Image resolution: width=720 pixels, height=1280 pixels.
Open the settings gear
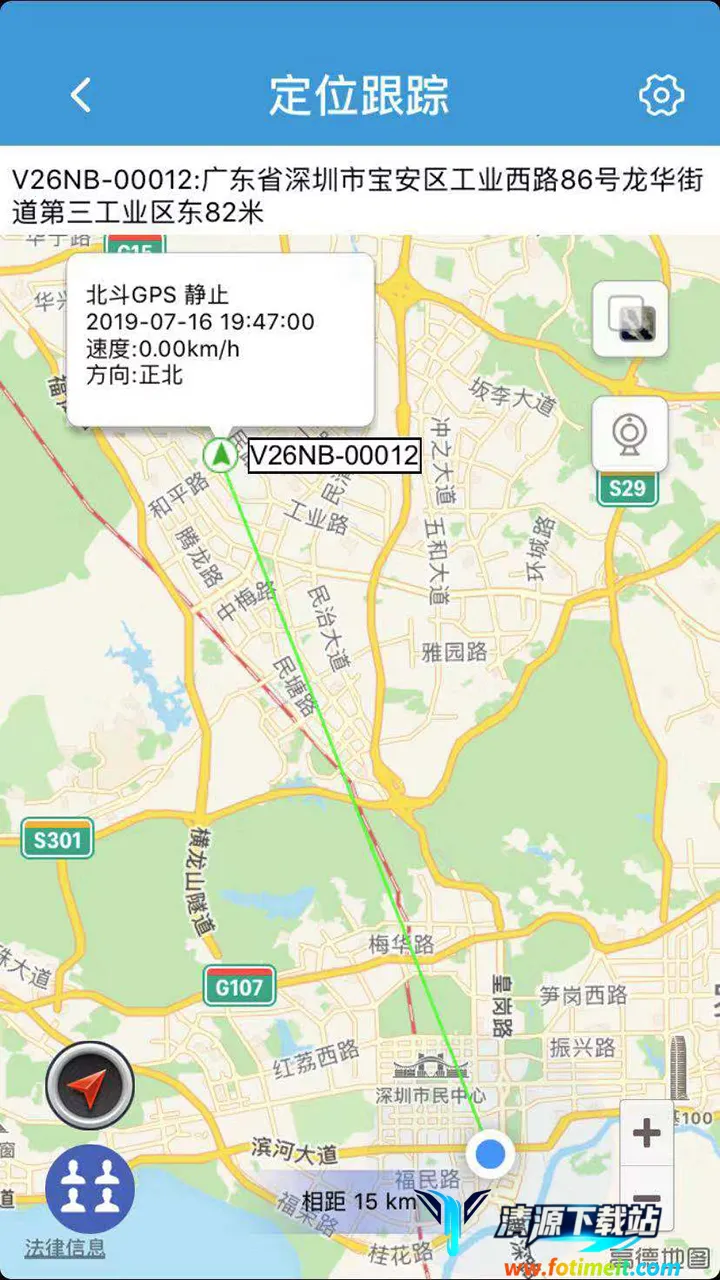click(x=661, y=95)
